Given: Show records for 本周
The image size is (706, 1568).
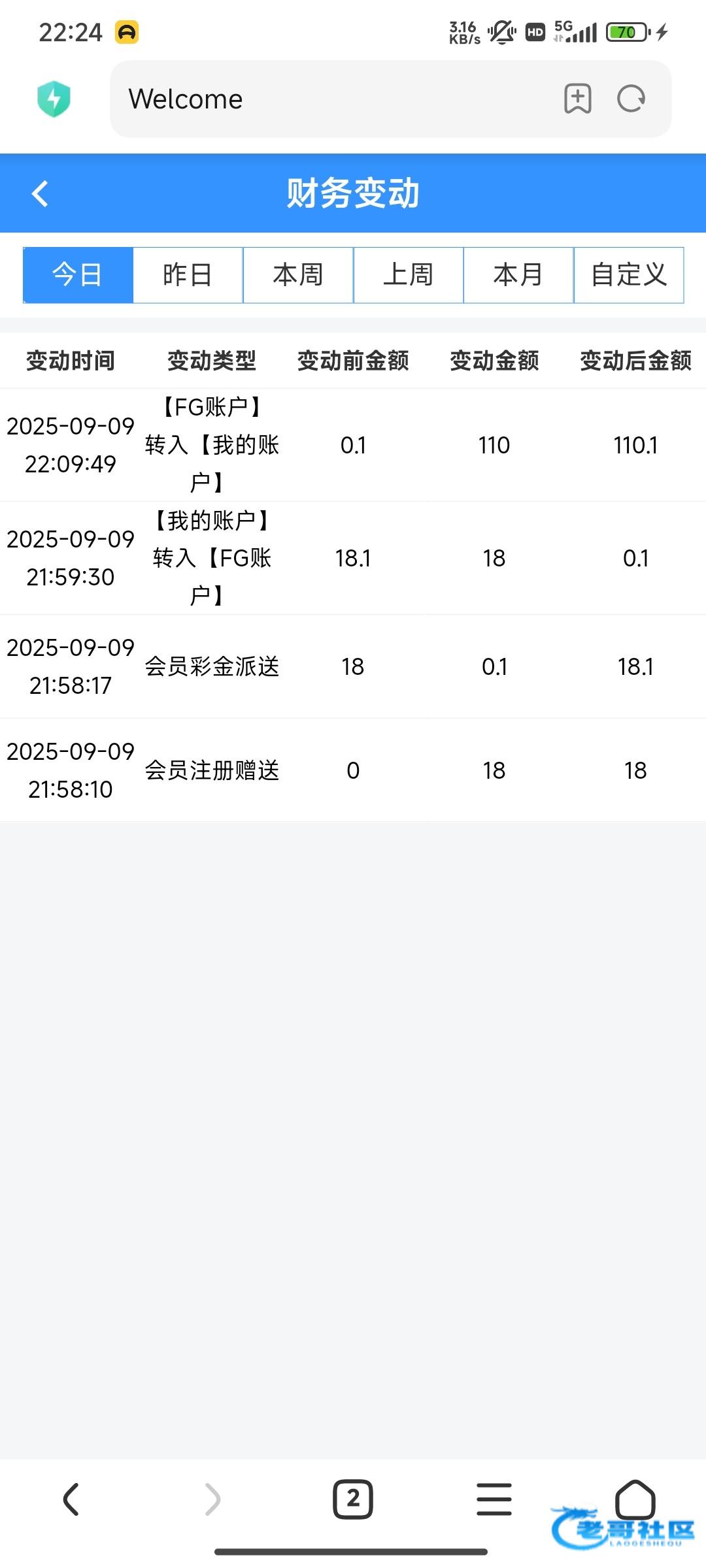Looking at the screenshot, I should click(x=298, y=275).
